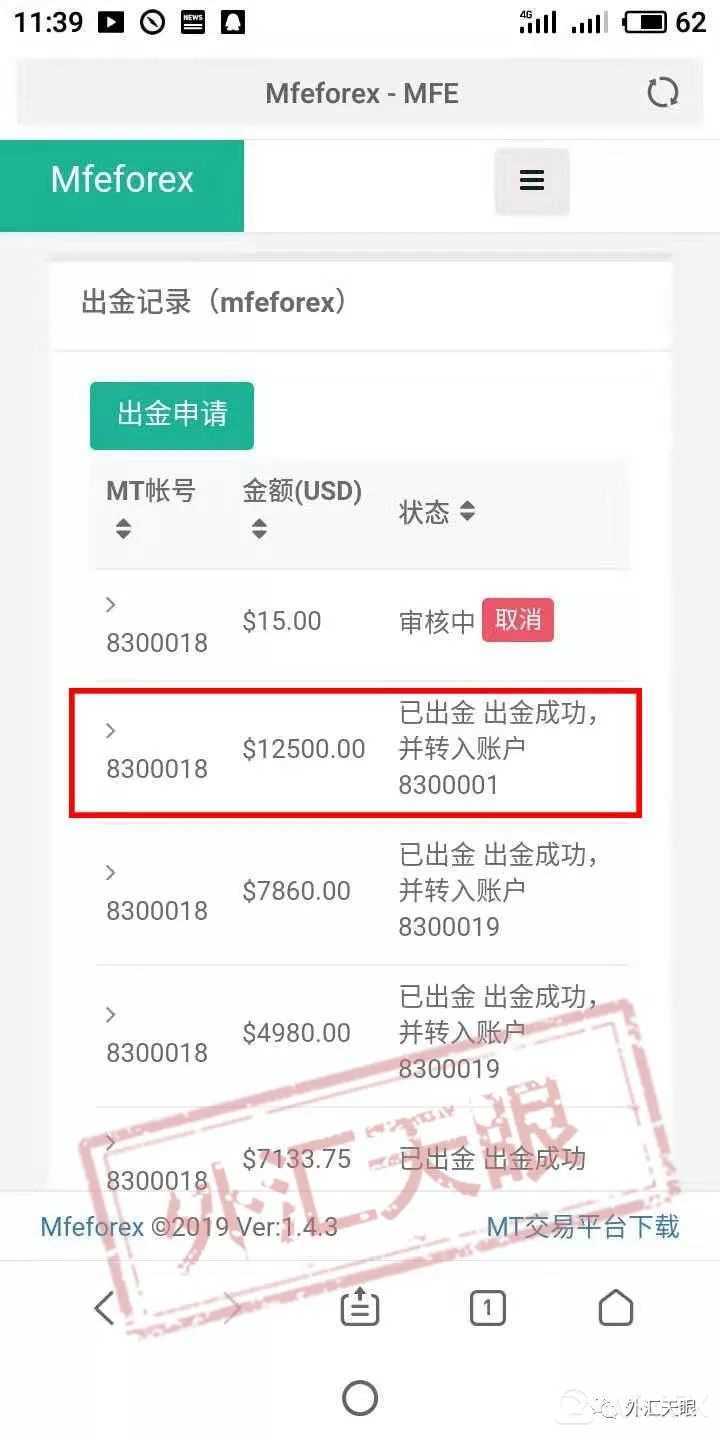720x1440 pixels.
Task: Go to the browser home page
Action: 615,1307
